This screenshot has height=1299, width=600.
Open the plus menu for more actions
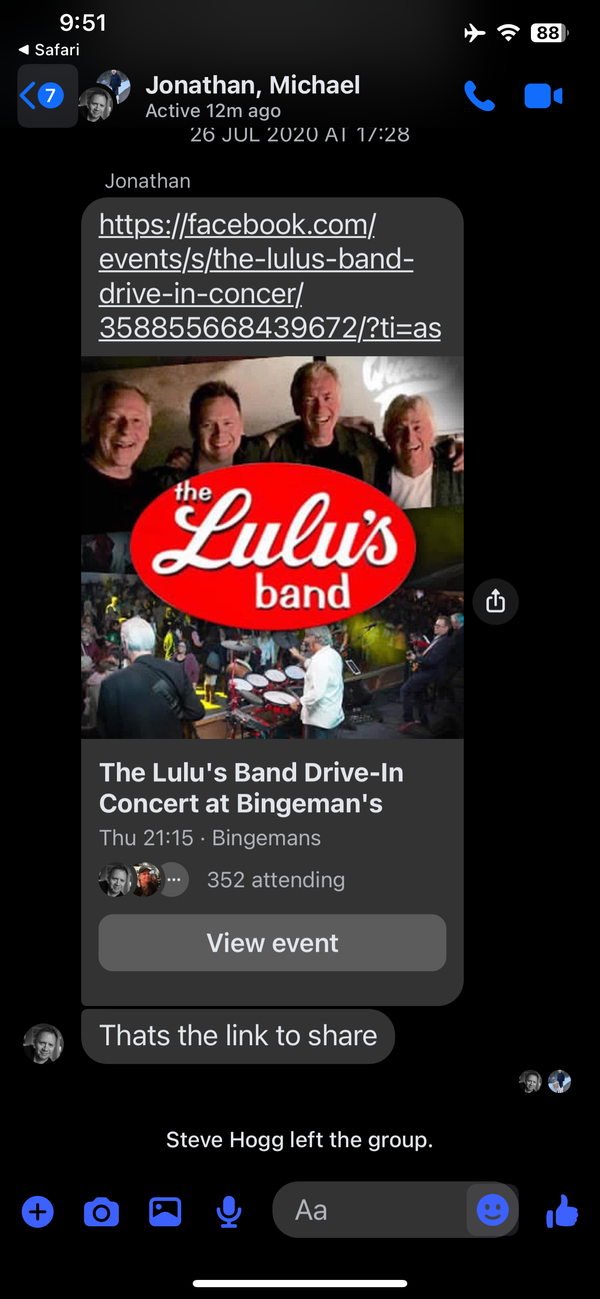(x=37, y=1212)
